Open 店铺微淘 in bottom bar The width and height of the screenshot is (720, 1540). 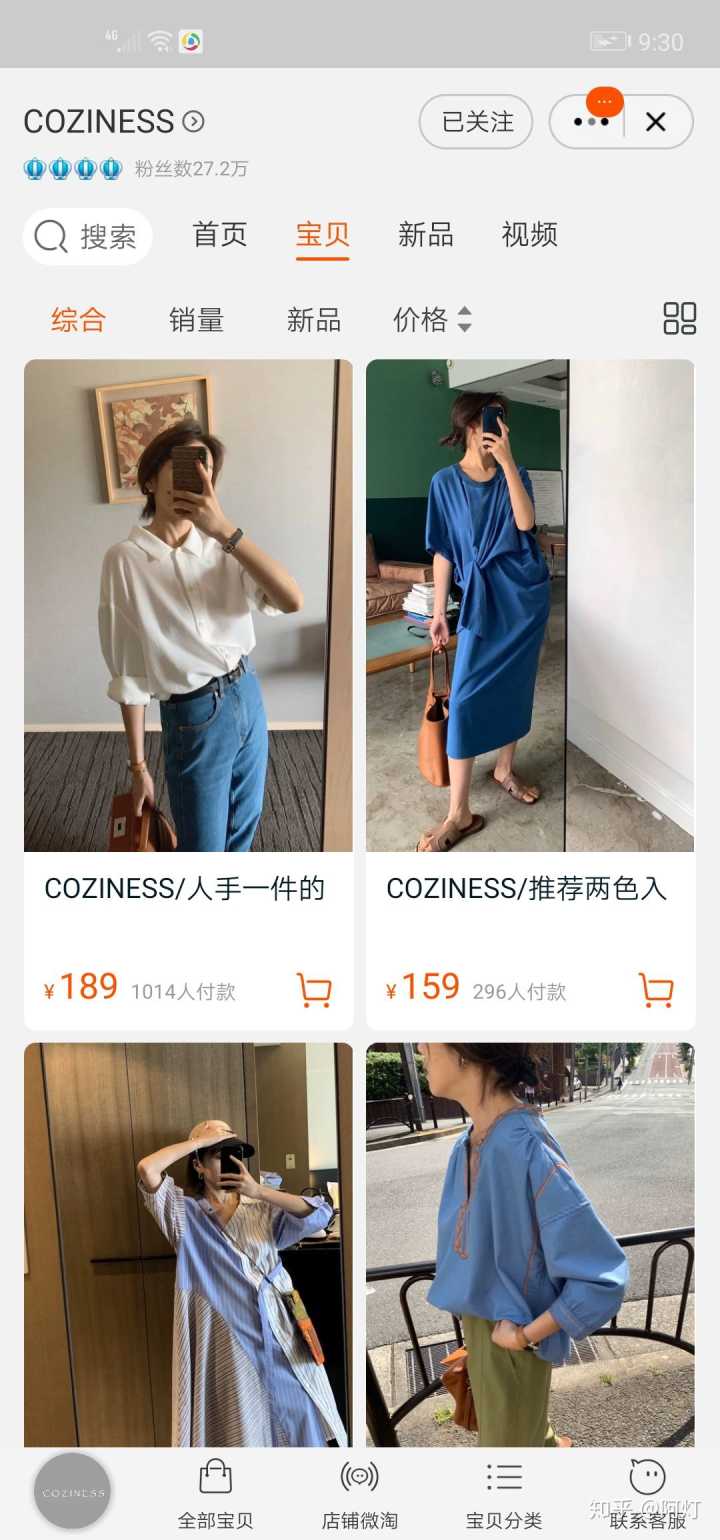click(359, 1493)
